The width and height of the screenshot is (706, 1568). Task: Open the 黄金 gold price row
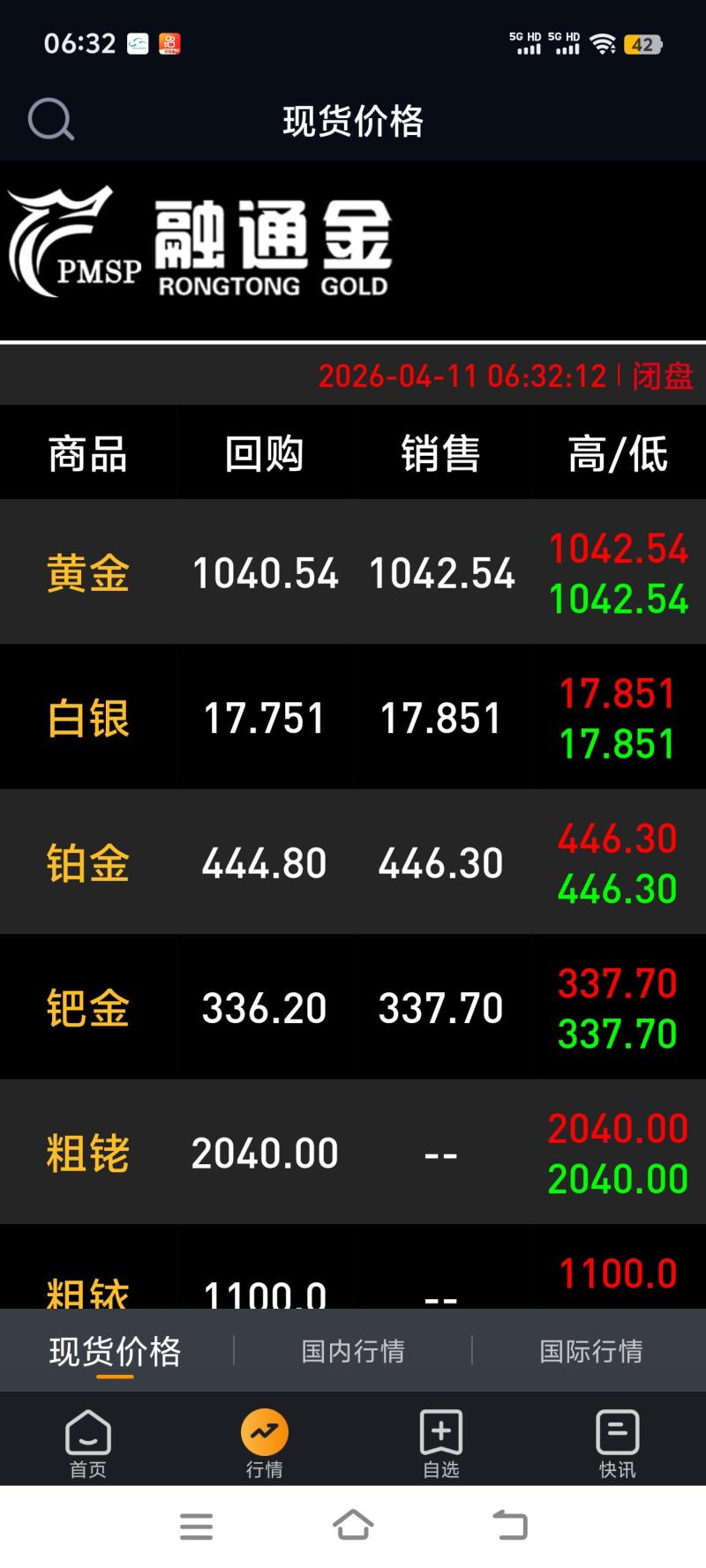coord(353,572)
